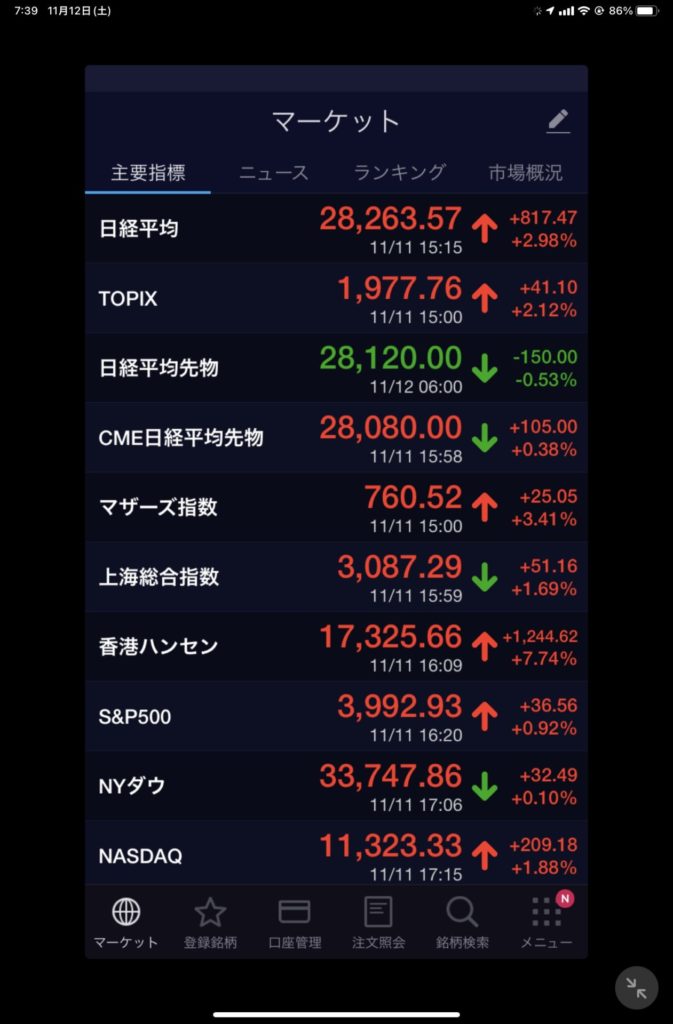Select the 香港ハンセン row

click(x=336, y=646)
